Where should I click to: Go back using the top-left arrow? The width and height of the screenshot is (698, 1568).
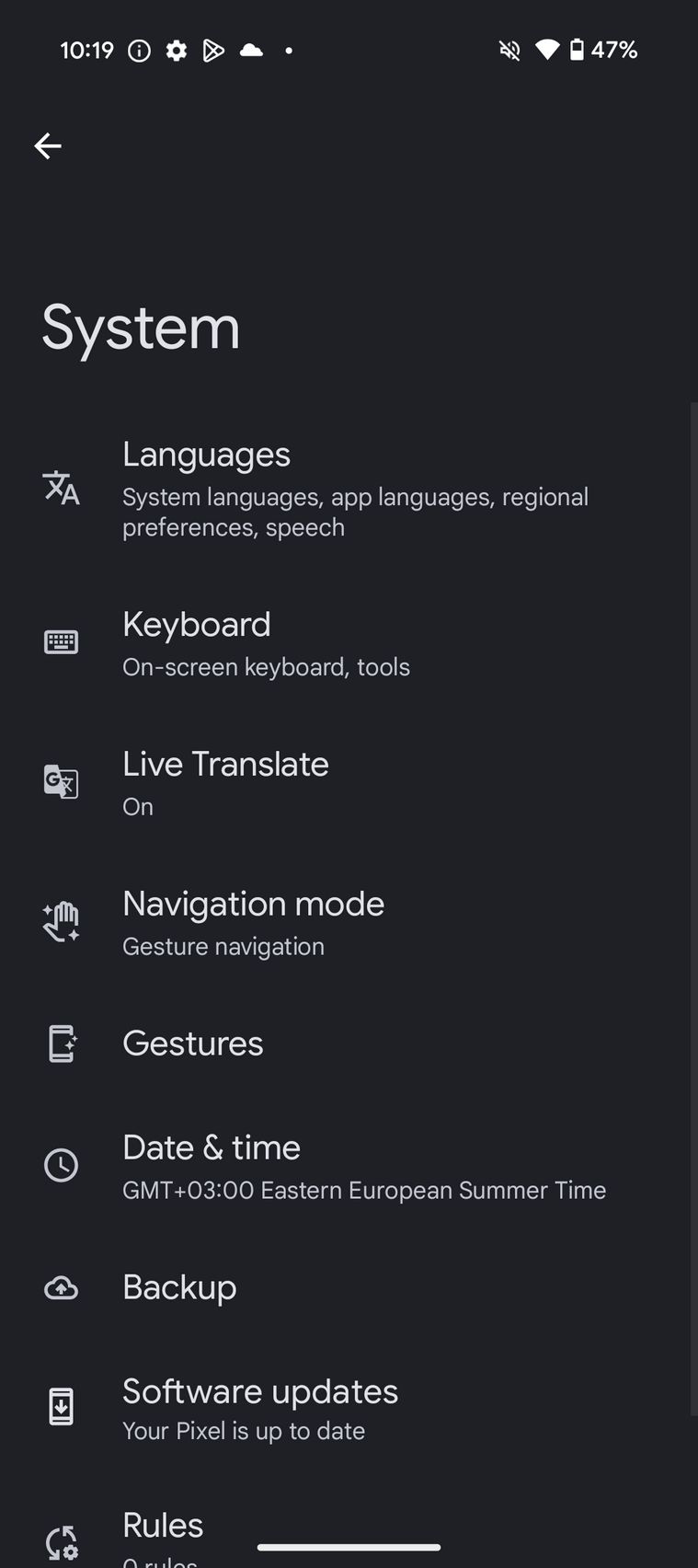coord(48,145)
